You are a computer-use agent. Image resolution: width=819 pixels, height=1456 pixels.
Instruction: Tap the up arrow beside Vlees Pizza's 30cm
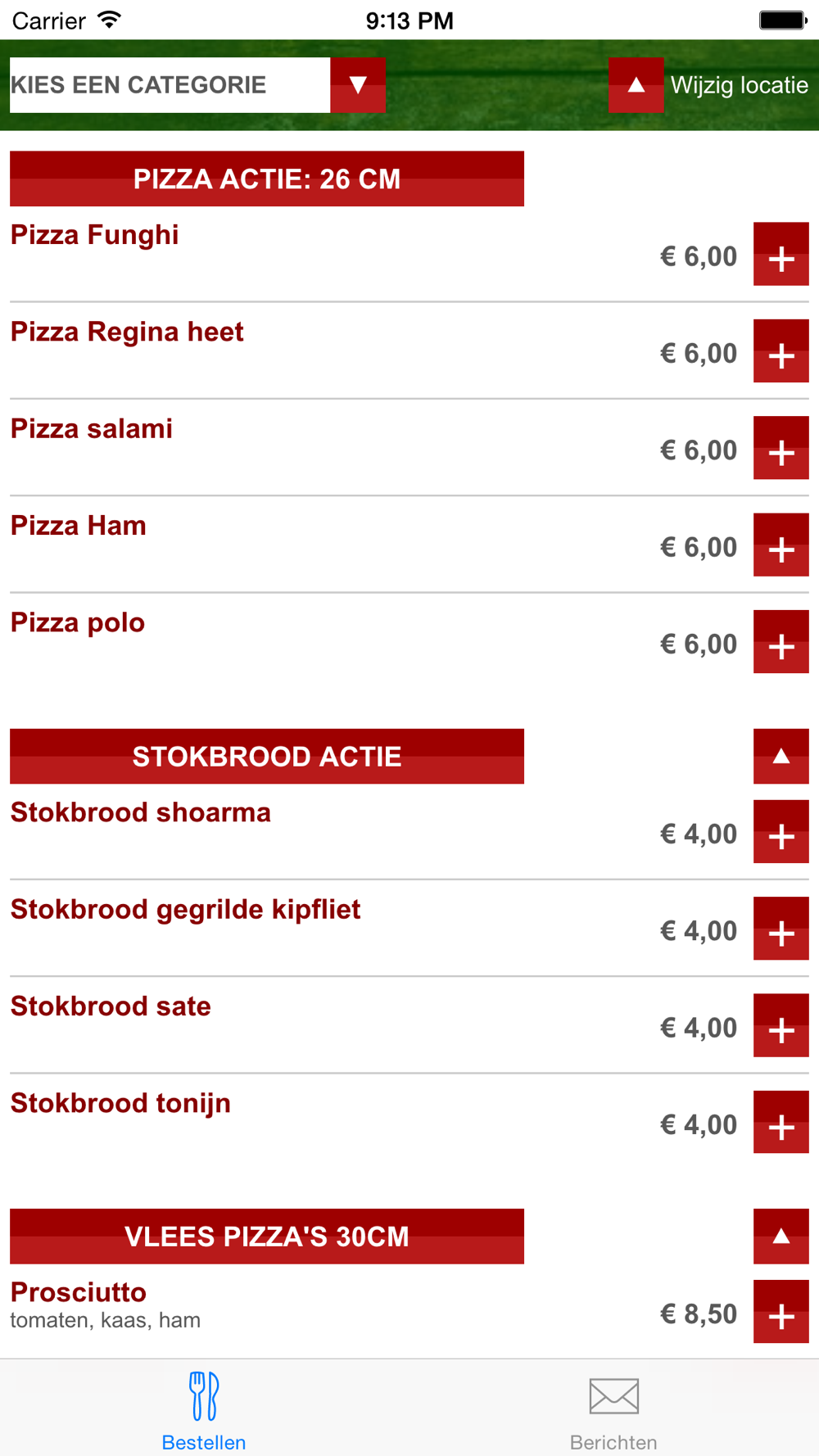[781, 1237]
